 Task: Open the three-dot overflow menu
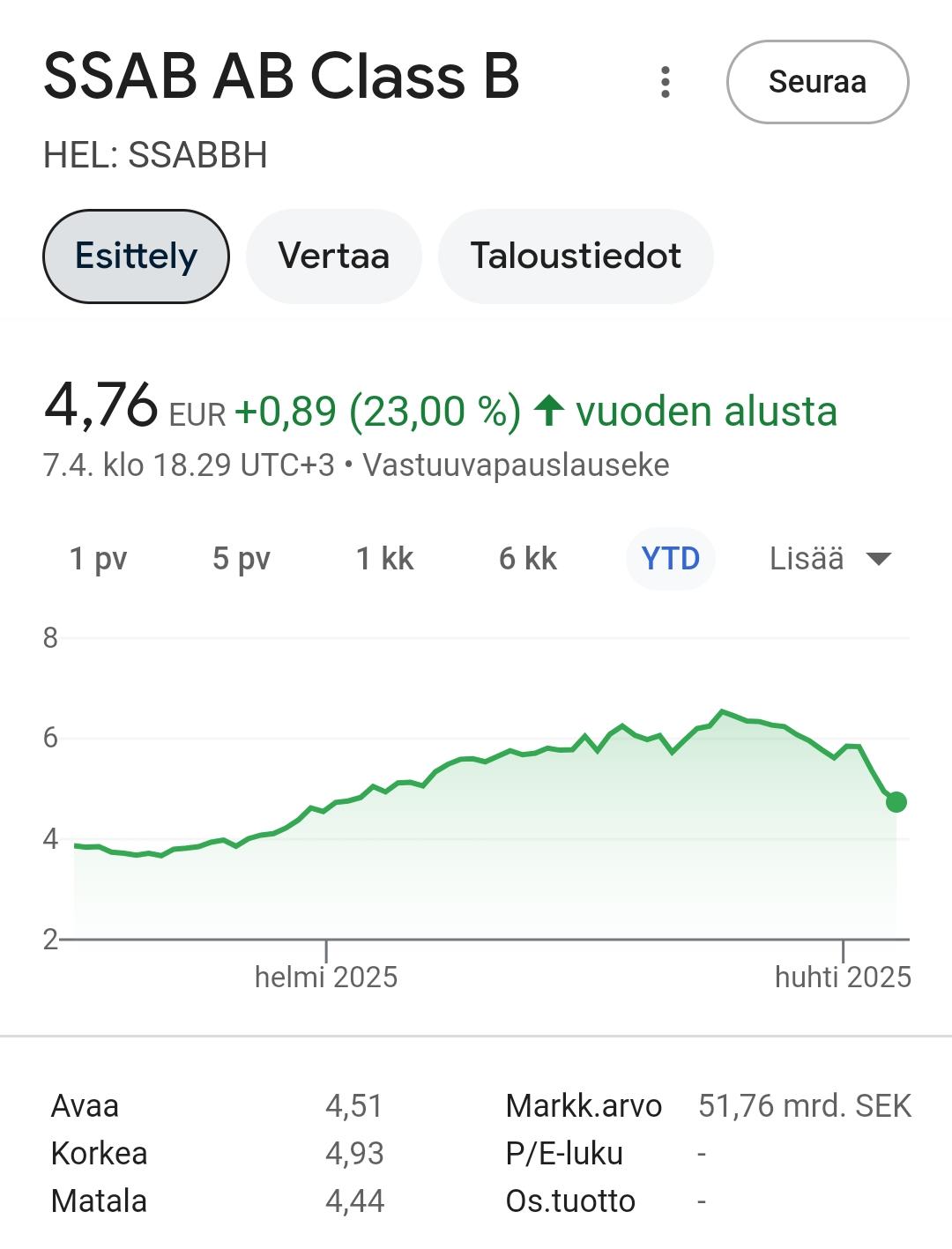click(x=666, y=82)
